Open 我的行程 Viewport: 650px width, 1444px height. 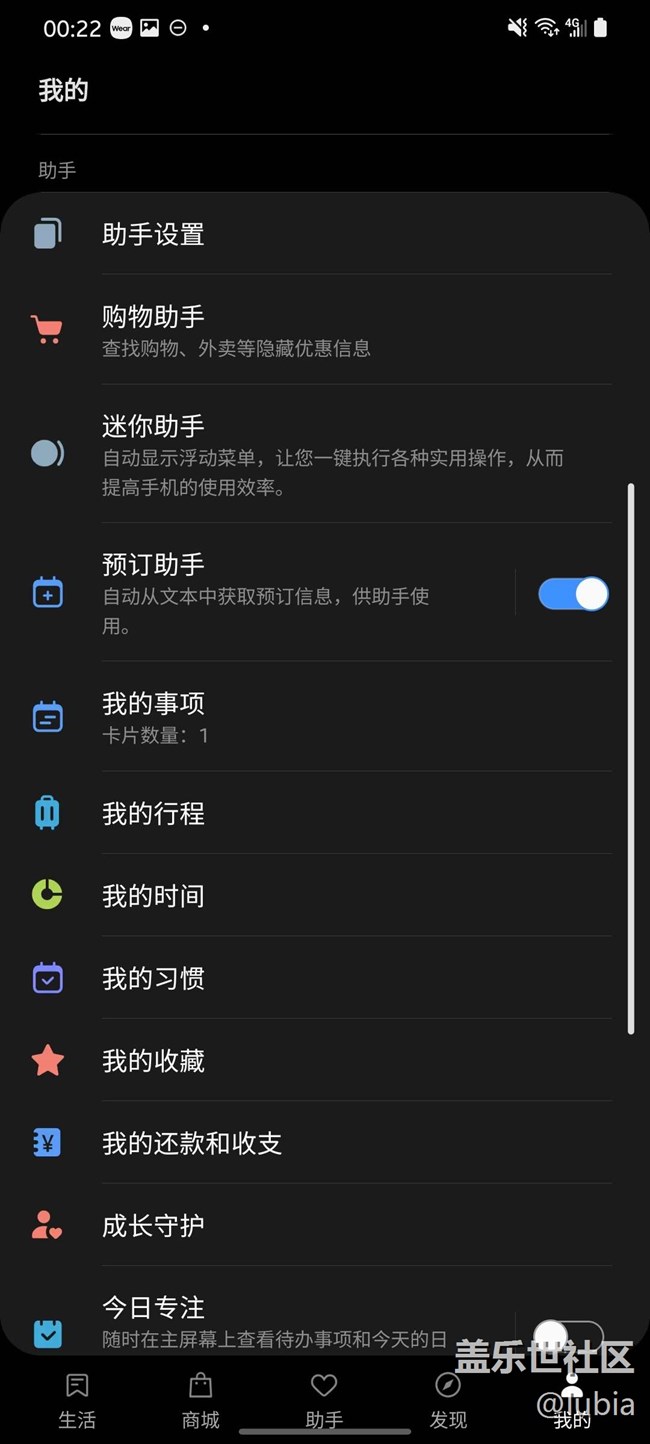click(x=325, y=813)
